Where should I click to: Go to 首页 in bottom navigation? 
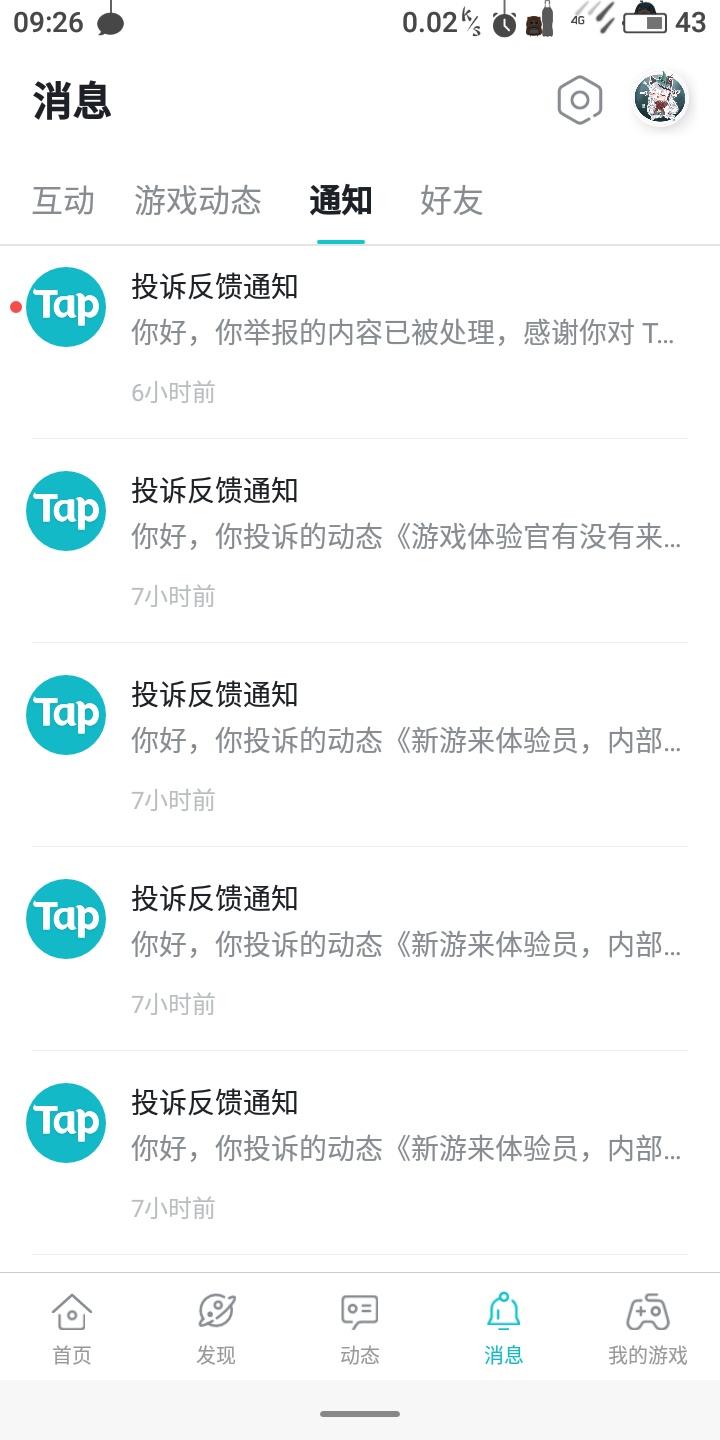(x=72, y=1326)
